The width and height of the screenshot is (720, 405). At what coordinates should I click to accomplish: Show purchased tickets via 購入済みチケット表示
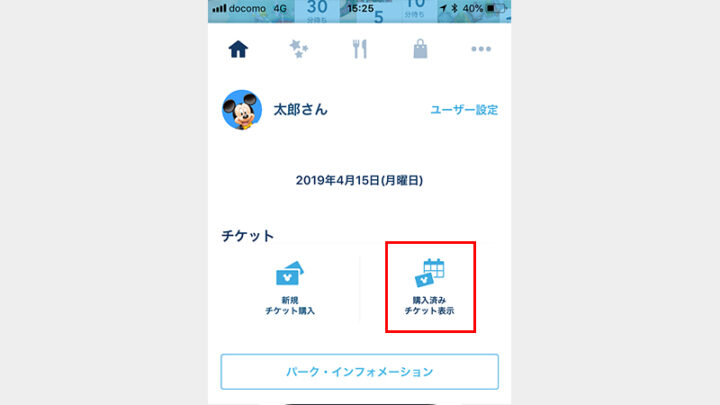click(x=431, y=288)
